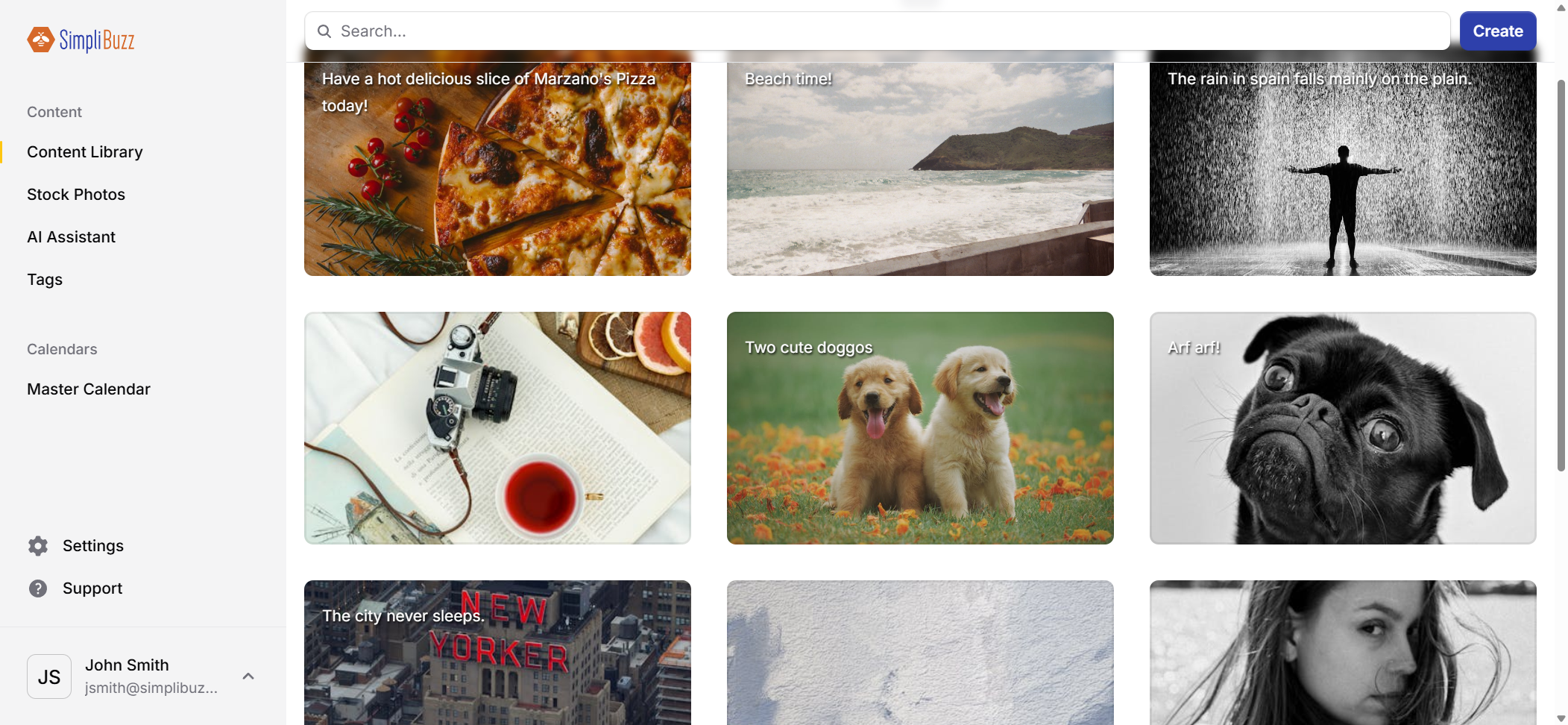Image resolution: width=1568 pixels, height=725 pixels.
Task: Open the camera and tea photo card
Action: (x=497, y=428)
